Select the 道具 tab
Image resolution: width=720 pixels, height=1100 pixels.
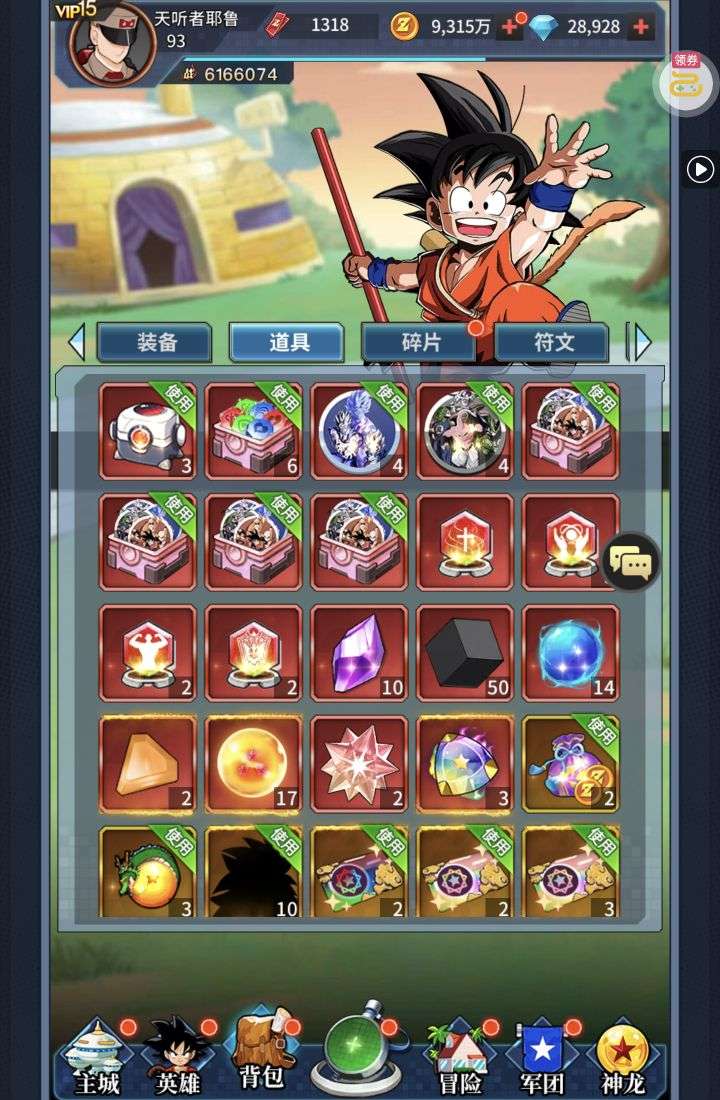pyautogui.click(x=288, y=342)
